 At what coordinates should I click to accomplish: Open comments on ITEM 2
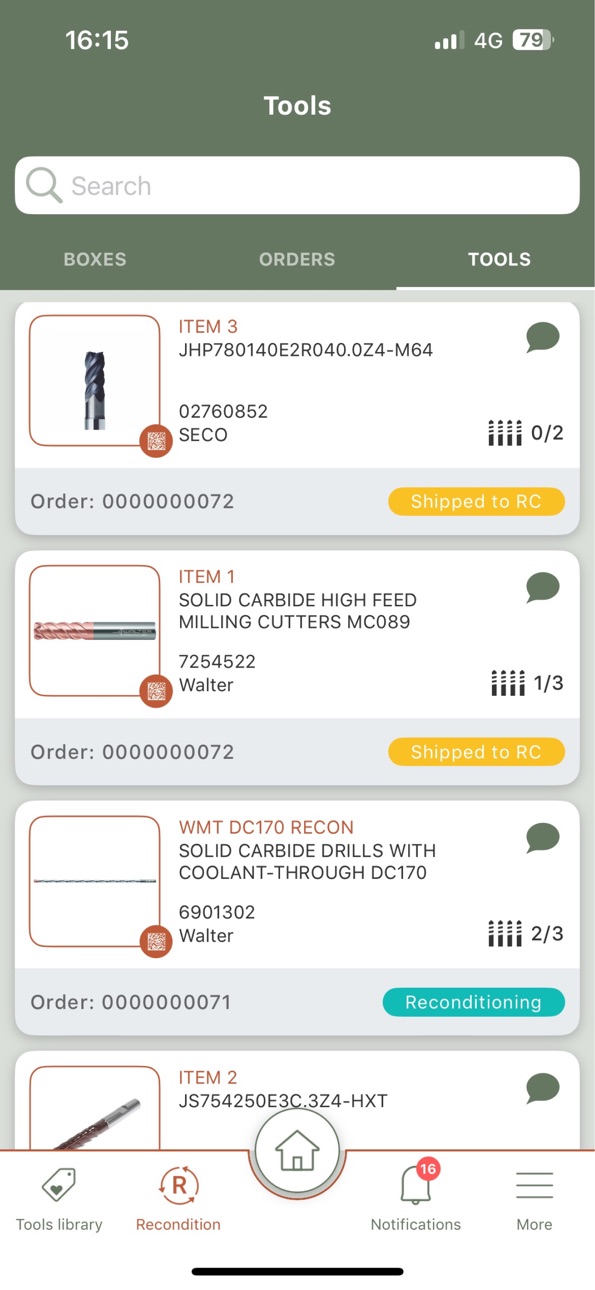[543, 1087]
